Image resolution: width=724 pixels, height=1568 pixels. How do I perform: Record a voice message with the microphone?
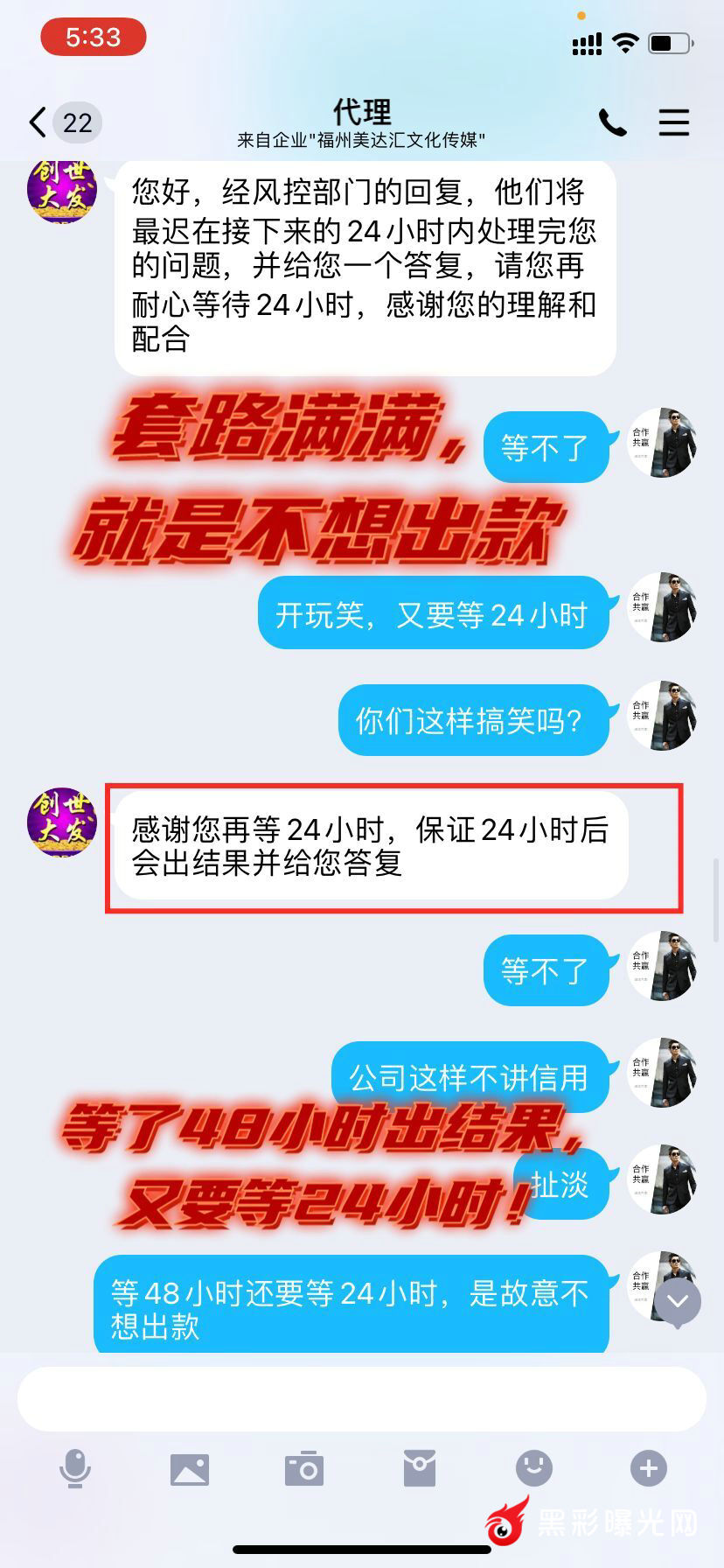coord(75,1468)
